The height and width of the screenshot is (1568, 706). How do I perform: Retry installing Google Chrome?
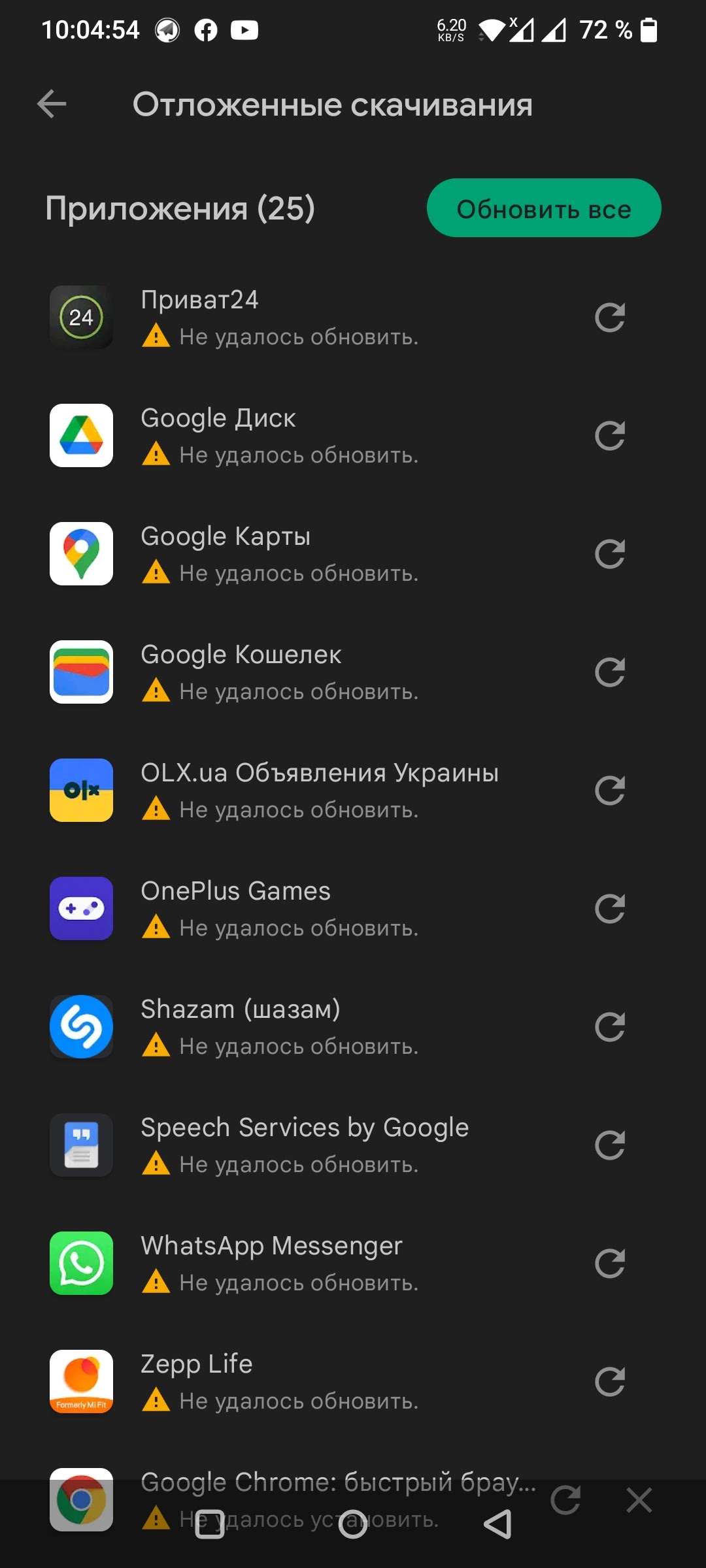pos(565,1500)
